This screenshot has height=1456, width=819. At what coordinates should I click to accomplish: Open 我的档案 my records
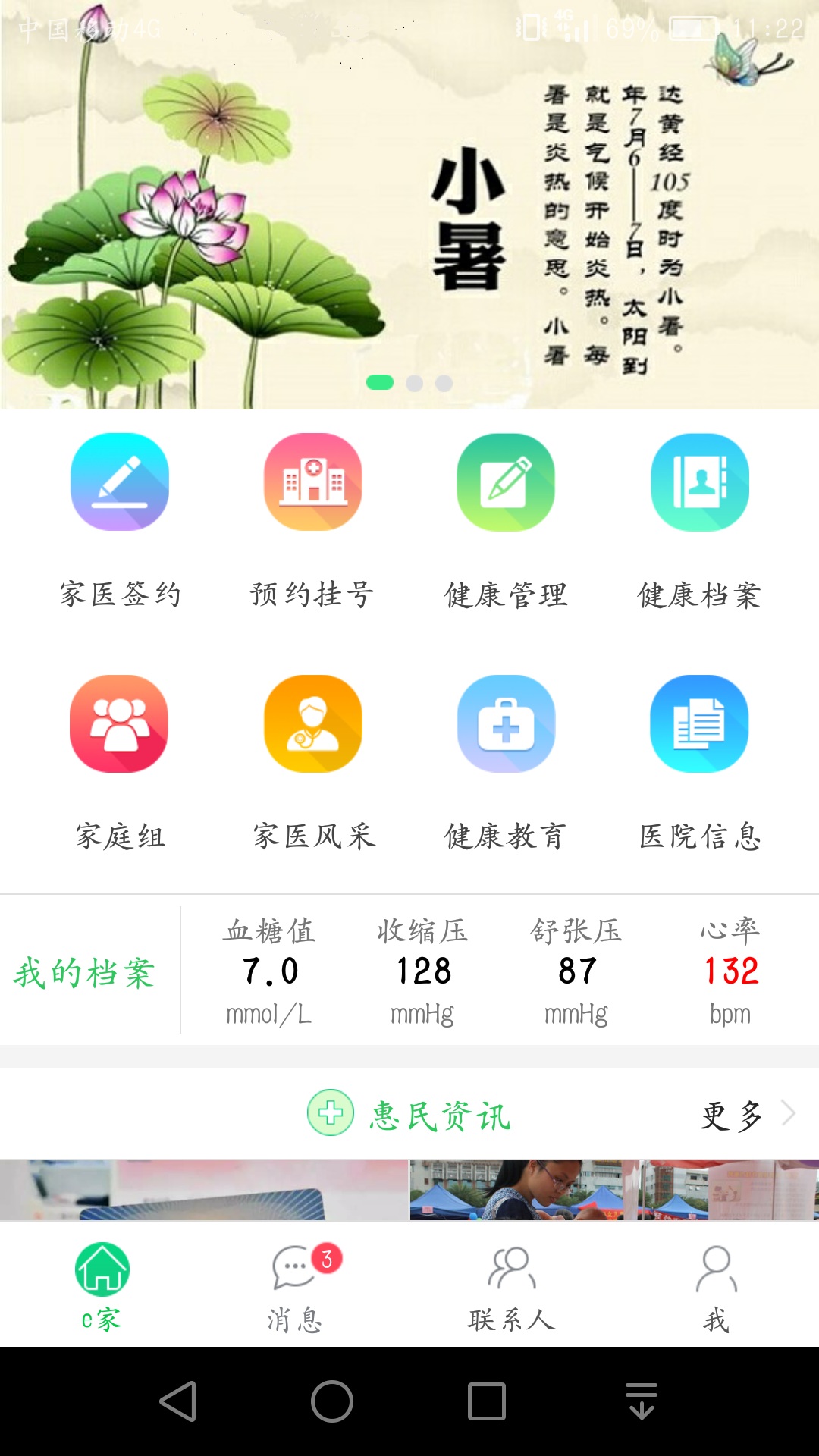tap(85, 972)
